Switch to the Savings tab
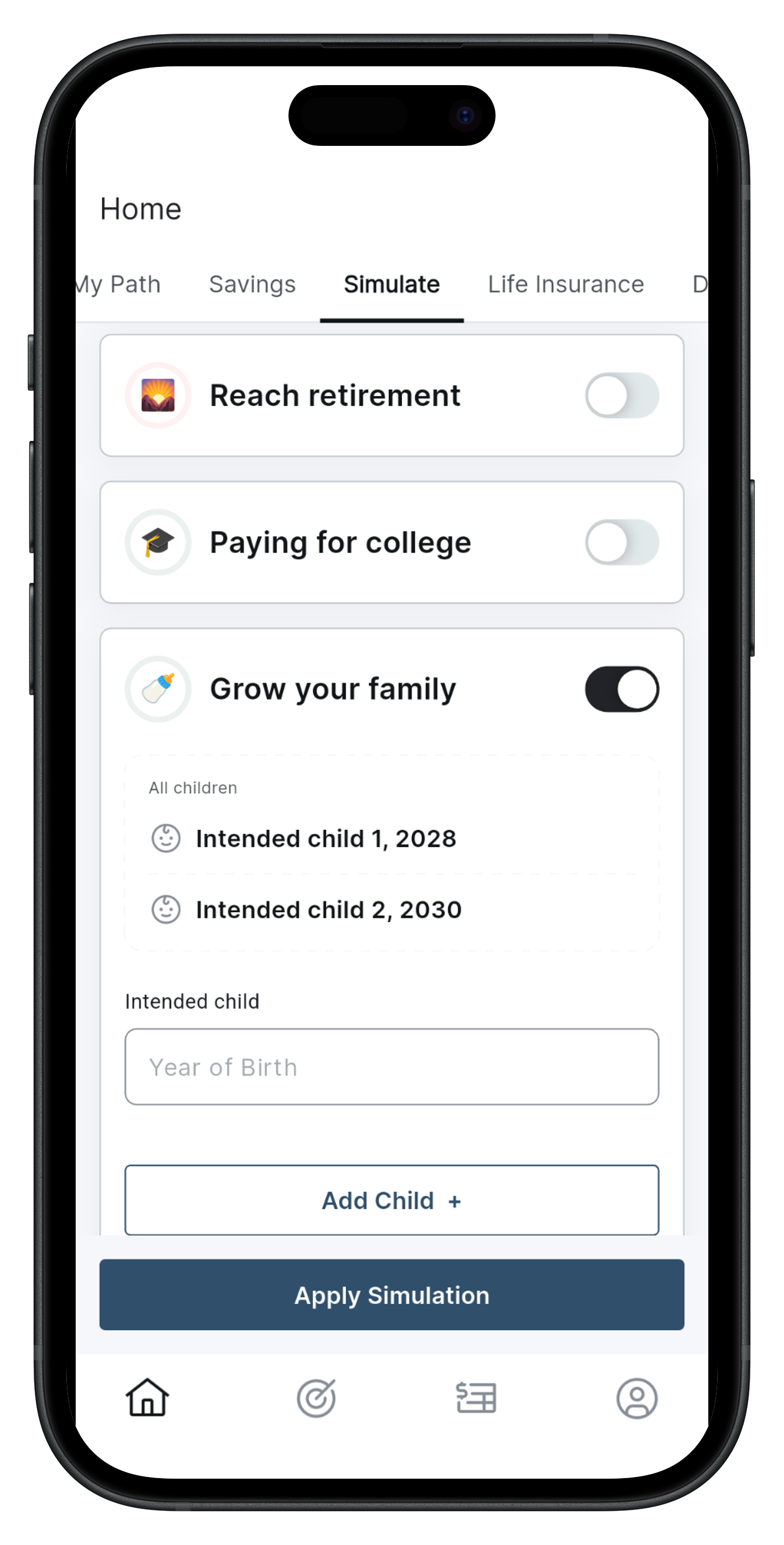 [252, 284]
